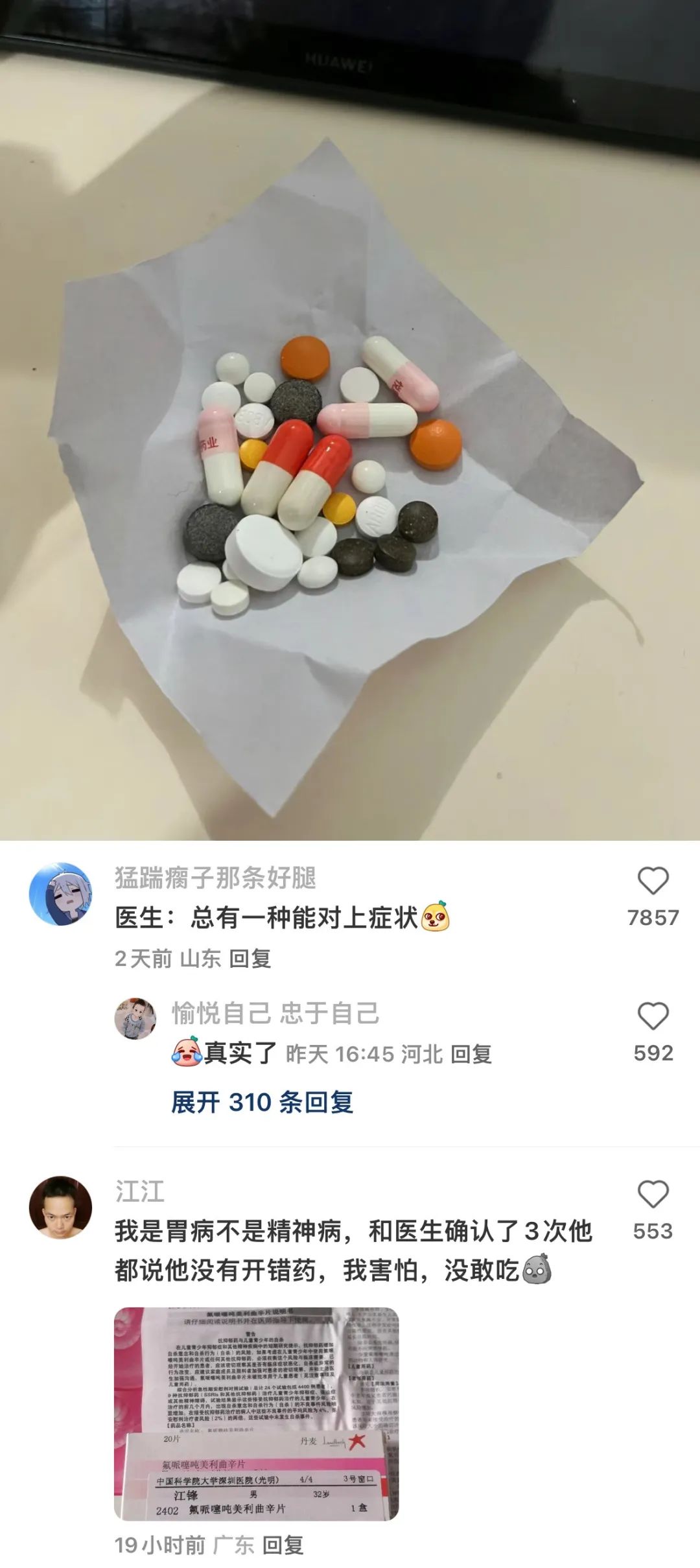The height and width of the screenshot is (1568, 700).
Task: Like the comment by 猛踹瘸子那条好腿
Action: click(653, 882)
